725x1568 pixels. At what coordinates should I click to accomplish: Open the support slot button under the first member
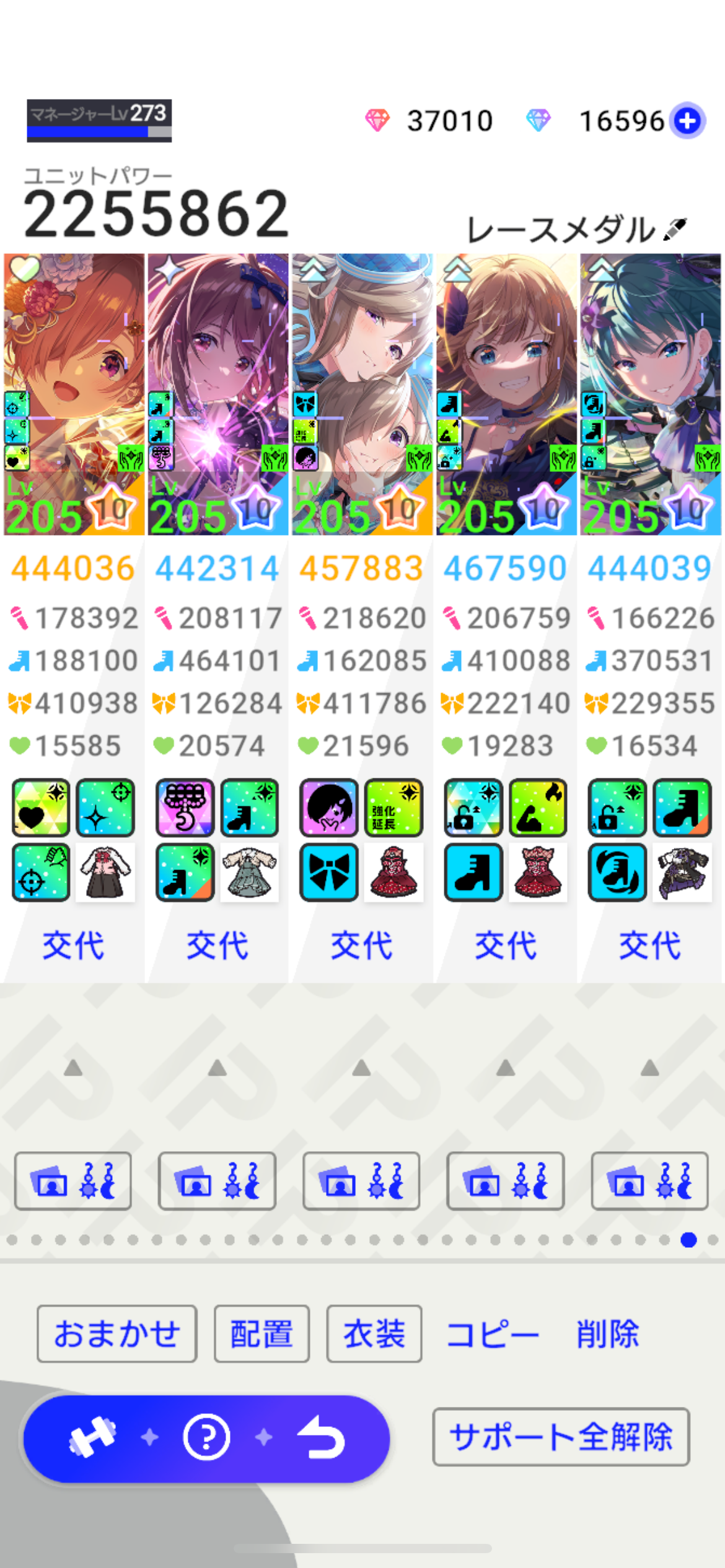pyautogui.click(x=73, y=1180)
